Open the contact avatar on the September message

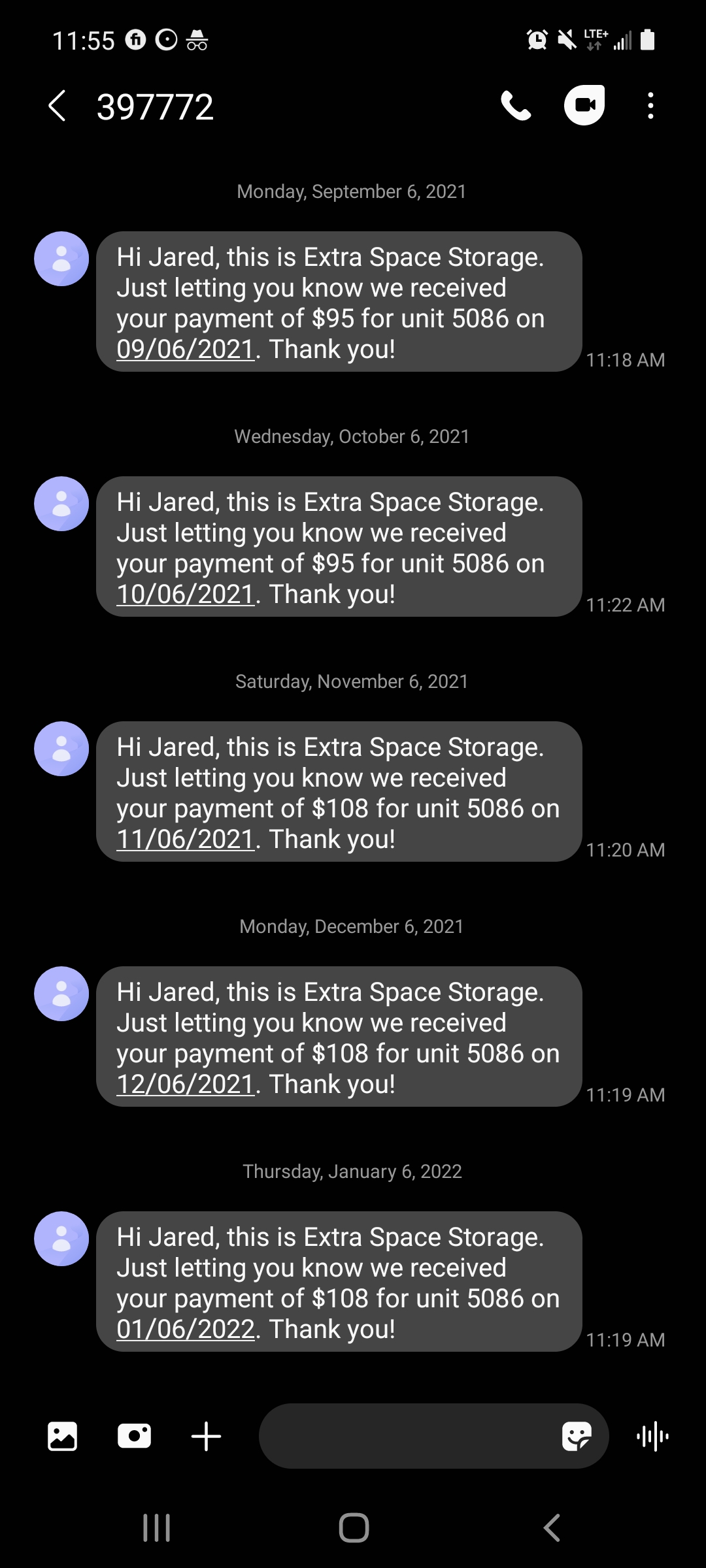[61, 259]
